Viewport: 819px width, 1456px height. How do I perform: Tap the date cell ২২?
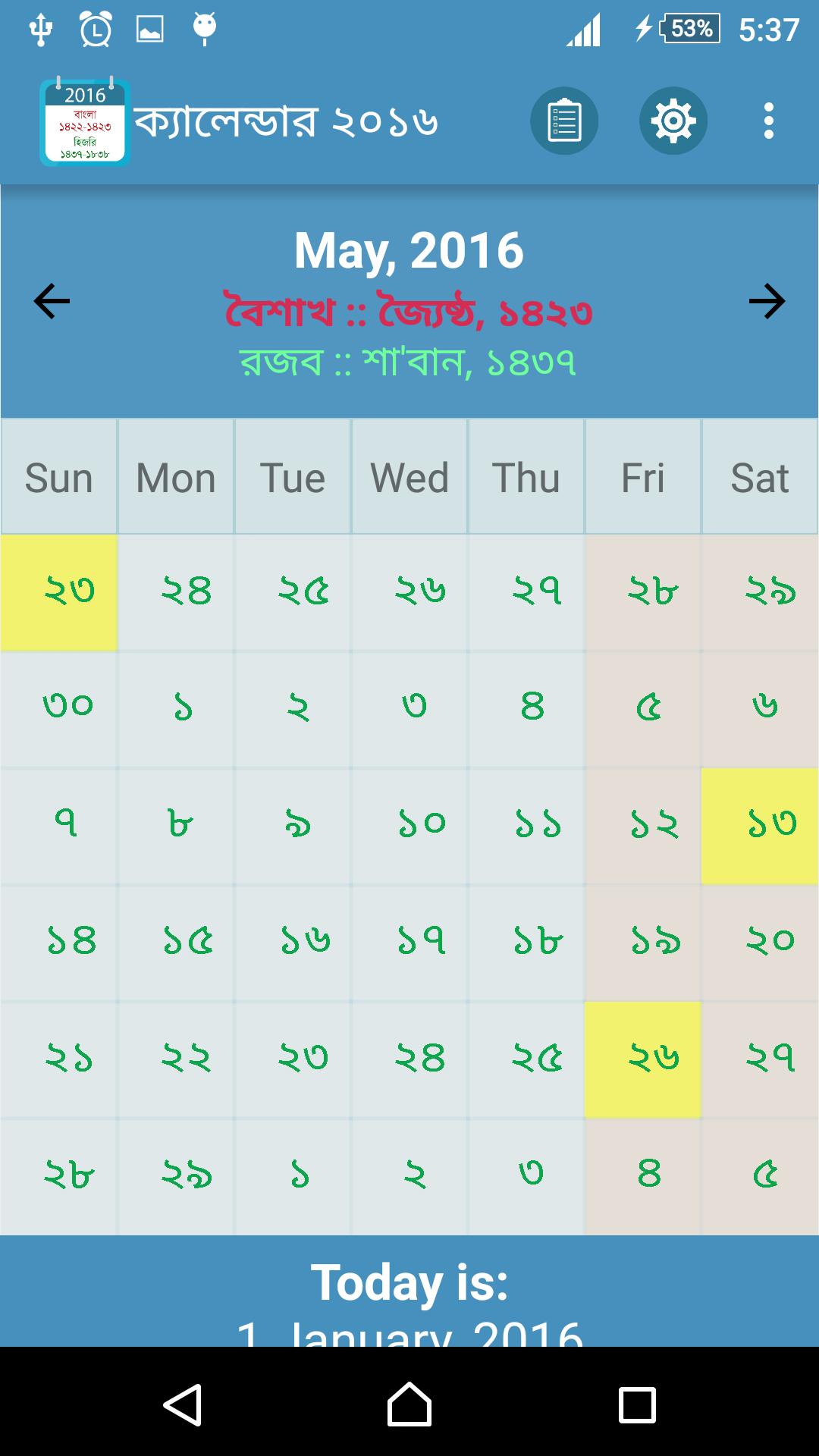(x=176, y=1059)
